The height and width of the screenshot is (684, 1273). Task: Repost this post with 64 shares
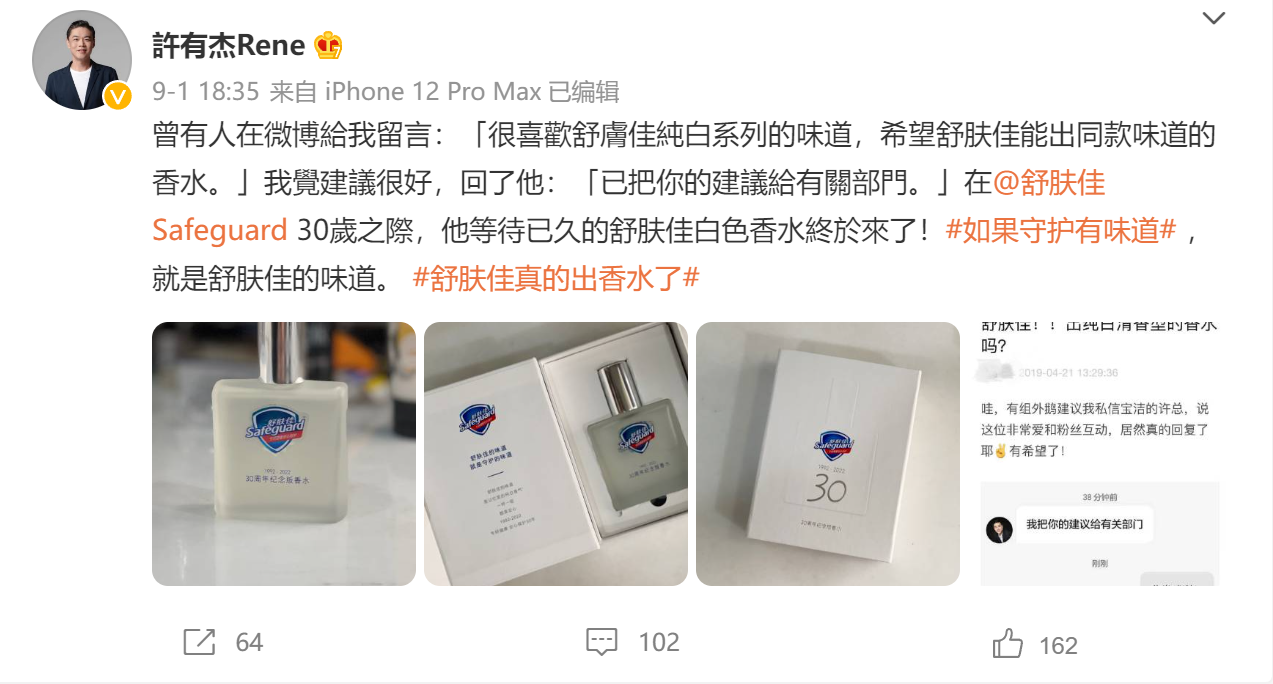(x=224, y=642)
